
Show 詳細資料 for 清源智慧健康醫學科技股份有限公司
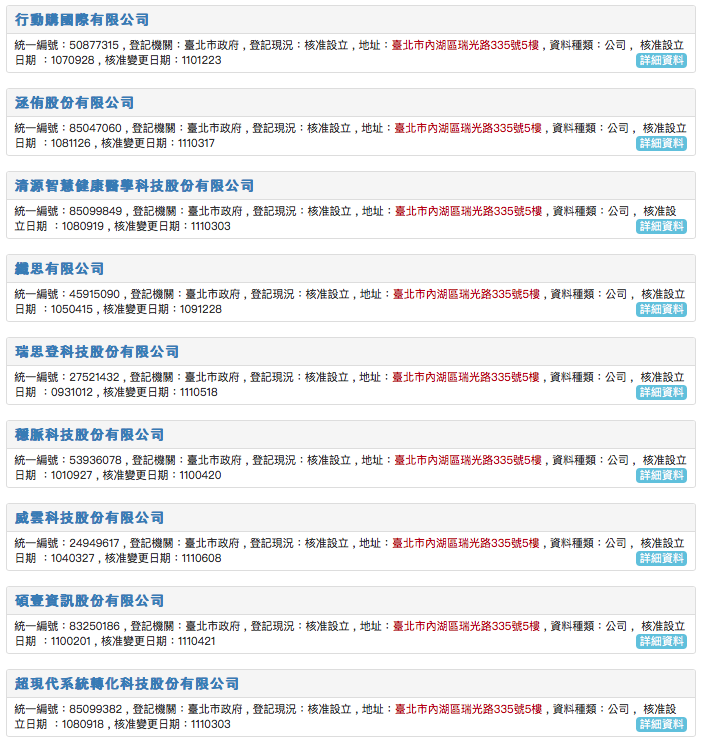[x=661, y=227]
